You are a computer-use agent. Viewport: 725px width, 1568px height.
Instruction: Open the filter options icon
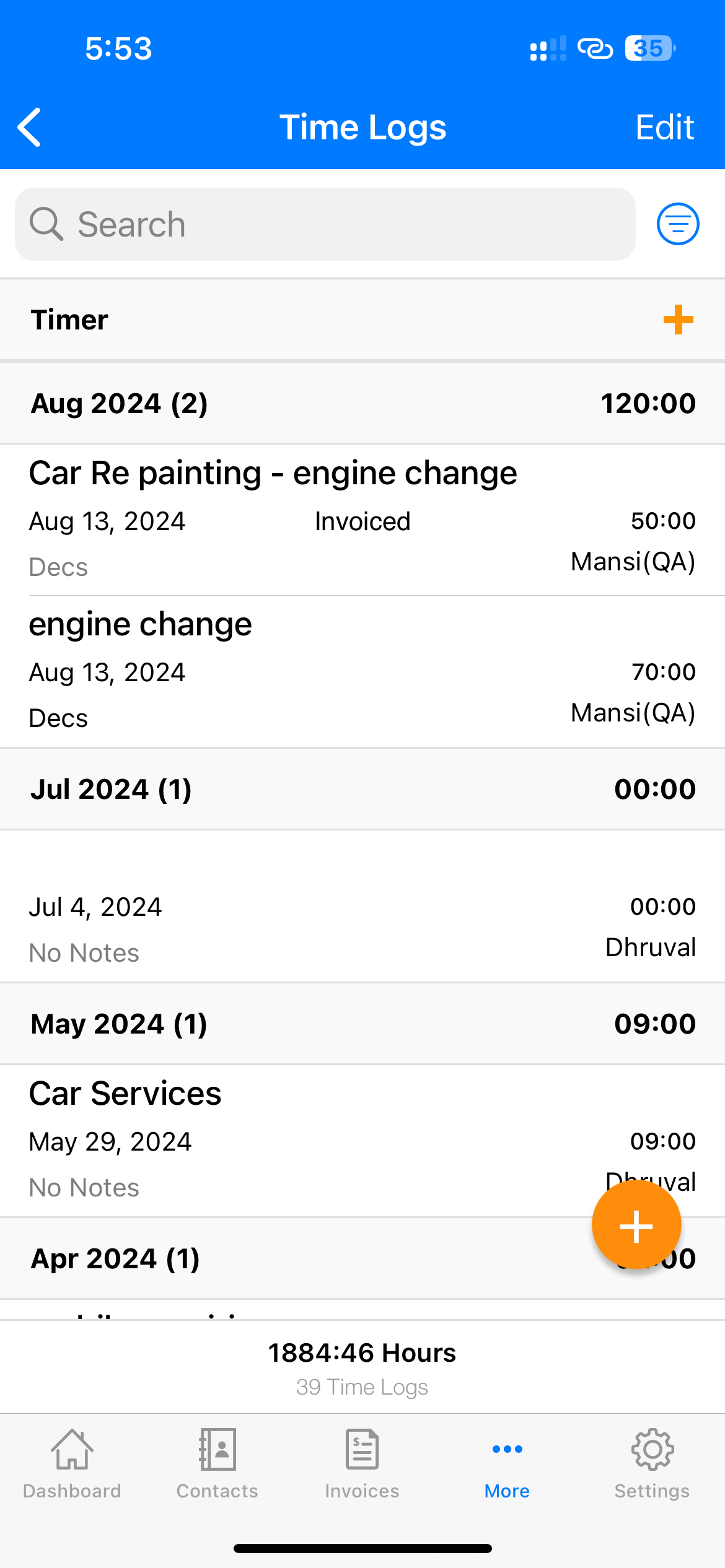[x=678, y=224]
